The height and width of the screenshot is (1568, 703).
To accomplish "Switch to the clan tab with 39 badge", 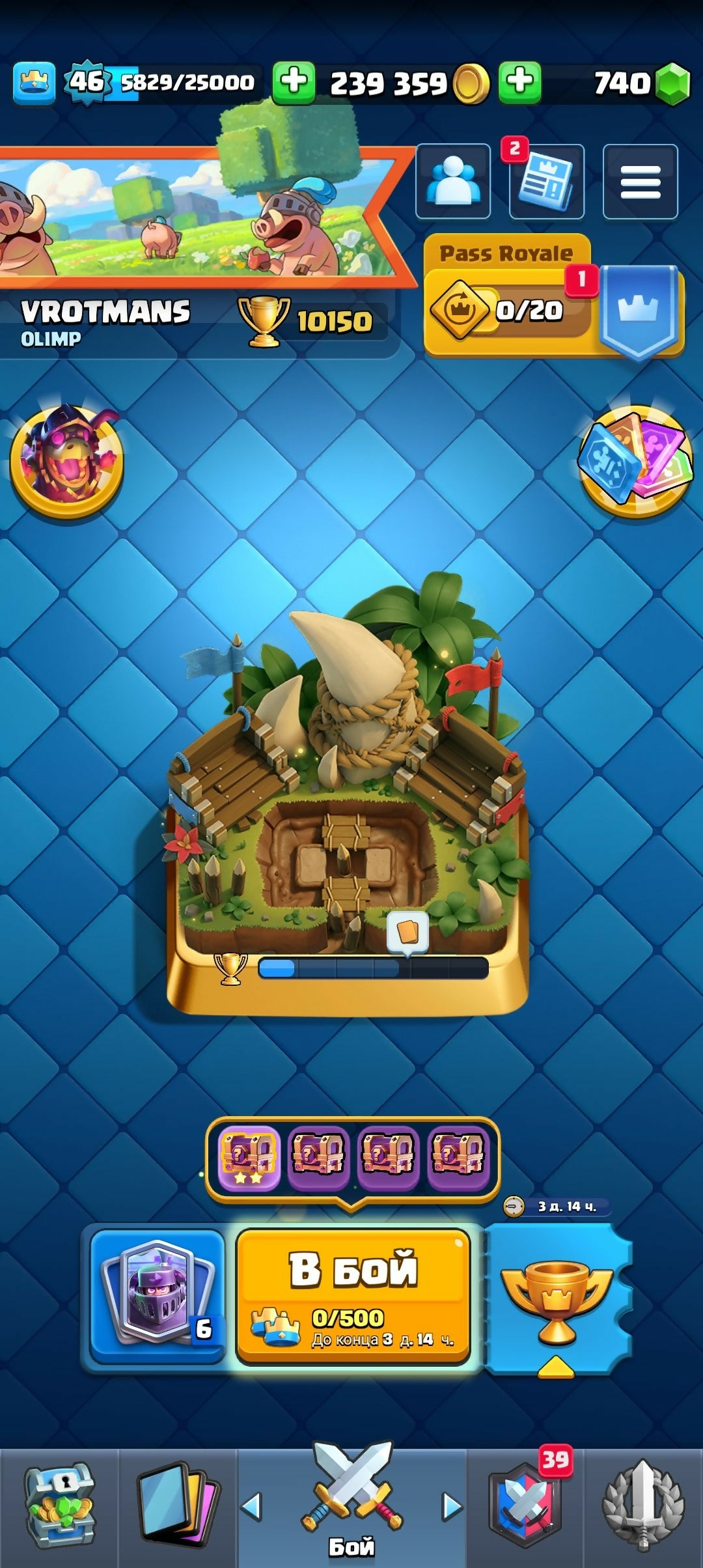I will tap(525, 1505).
